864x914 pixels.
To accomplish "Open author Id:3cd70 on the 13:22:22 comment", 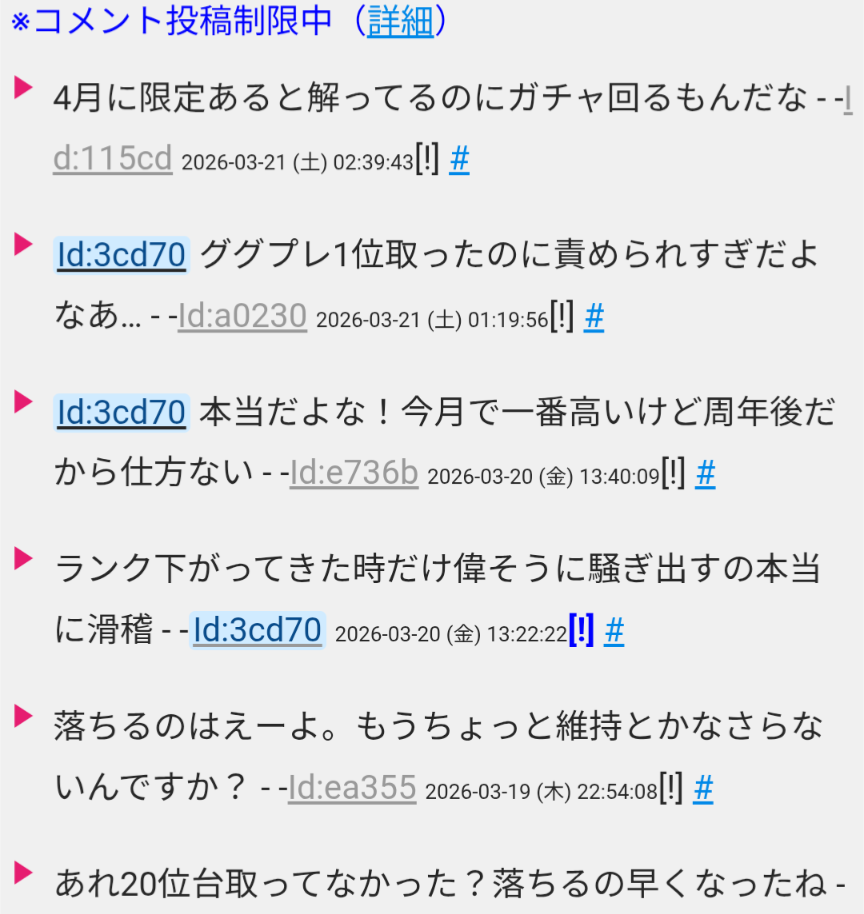I will click(258, 630).
